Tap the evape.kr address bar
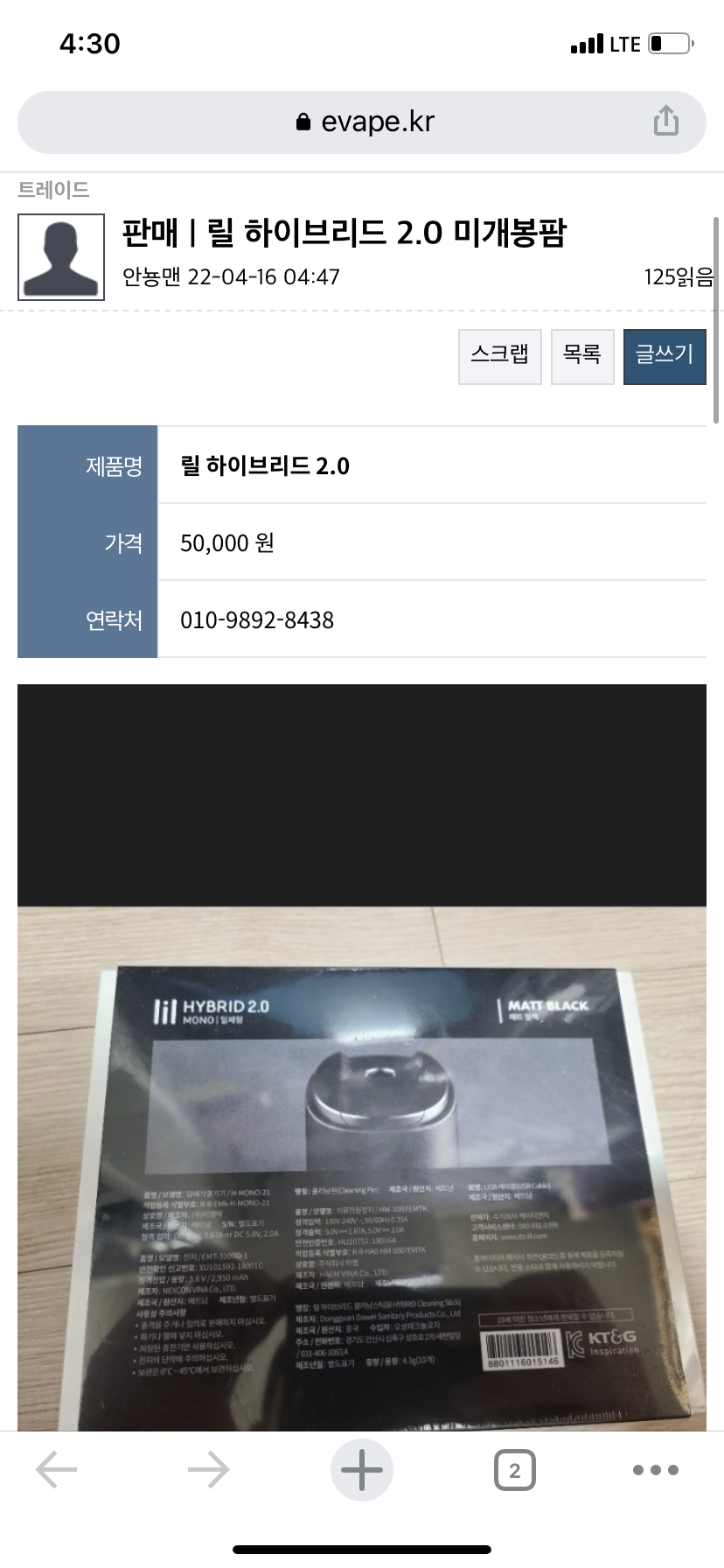 coord(363,122)
